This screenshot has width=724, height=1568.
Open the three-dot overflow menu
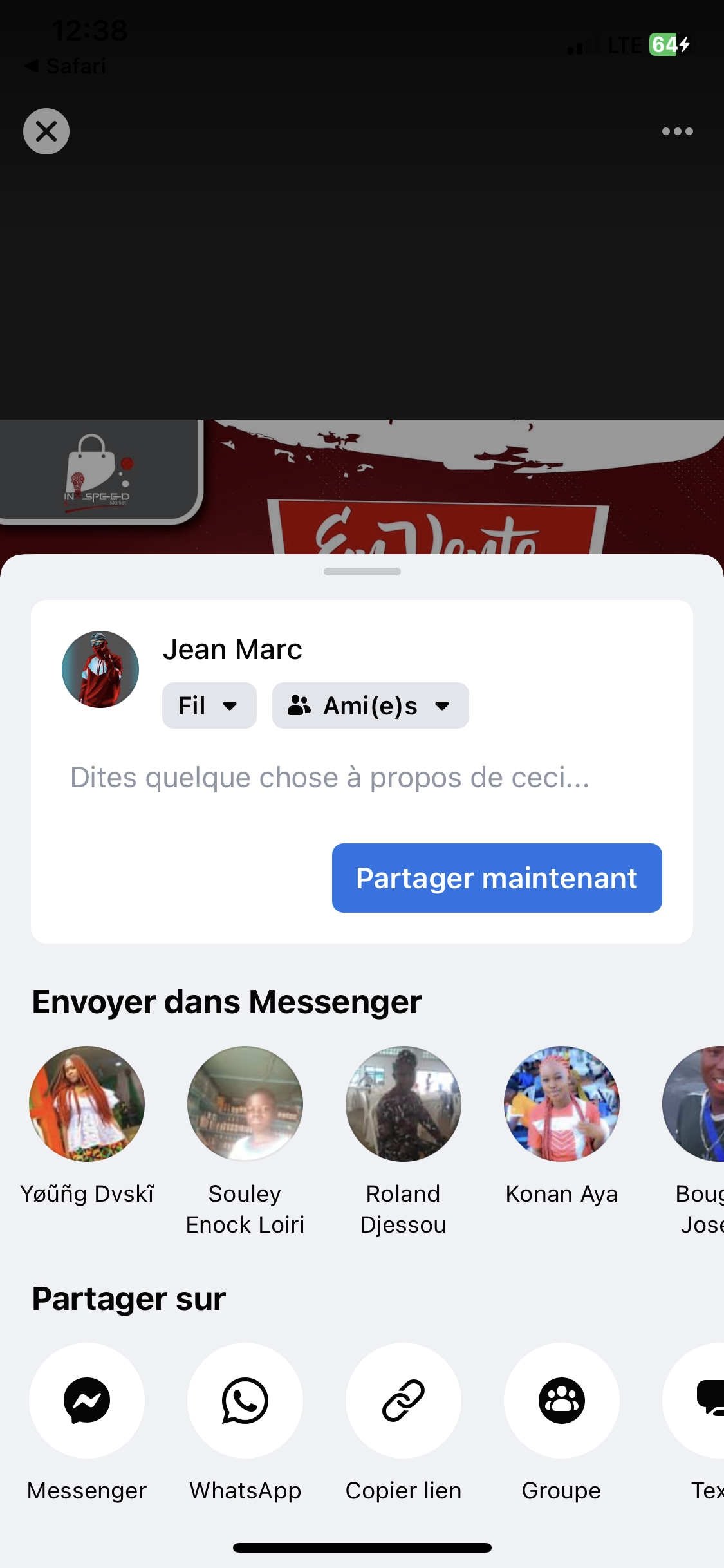(677, 131)
